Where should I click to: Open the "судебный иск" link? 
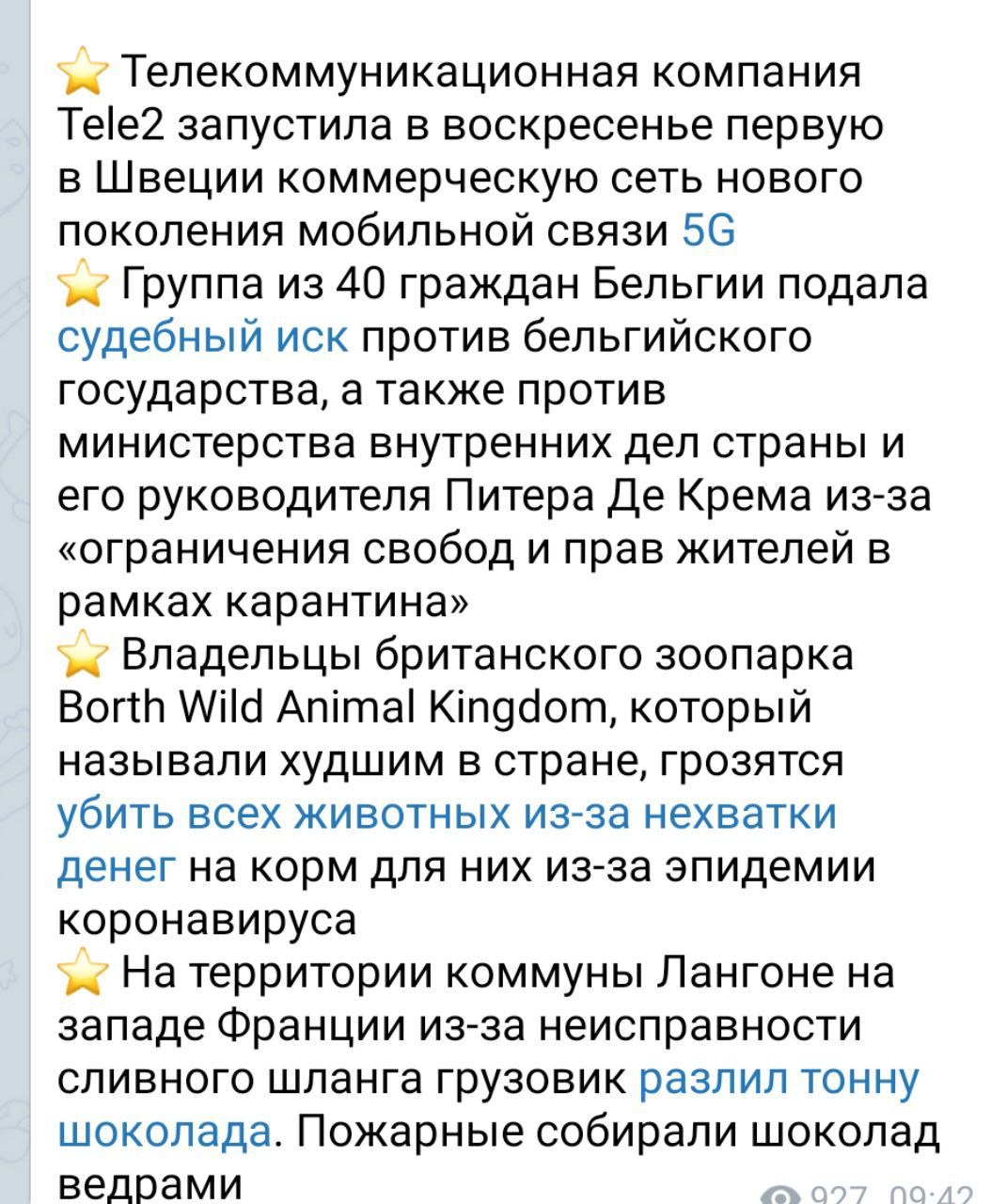coord(202,338)
